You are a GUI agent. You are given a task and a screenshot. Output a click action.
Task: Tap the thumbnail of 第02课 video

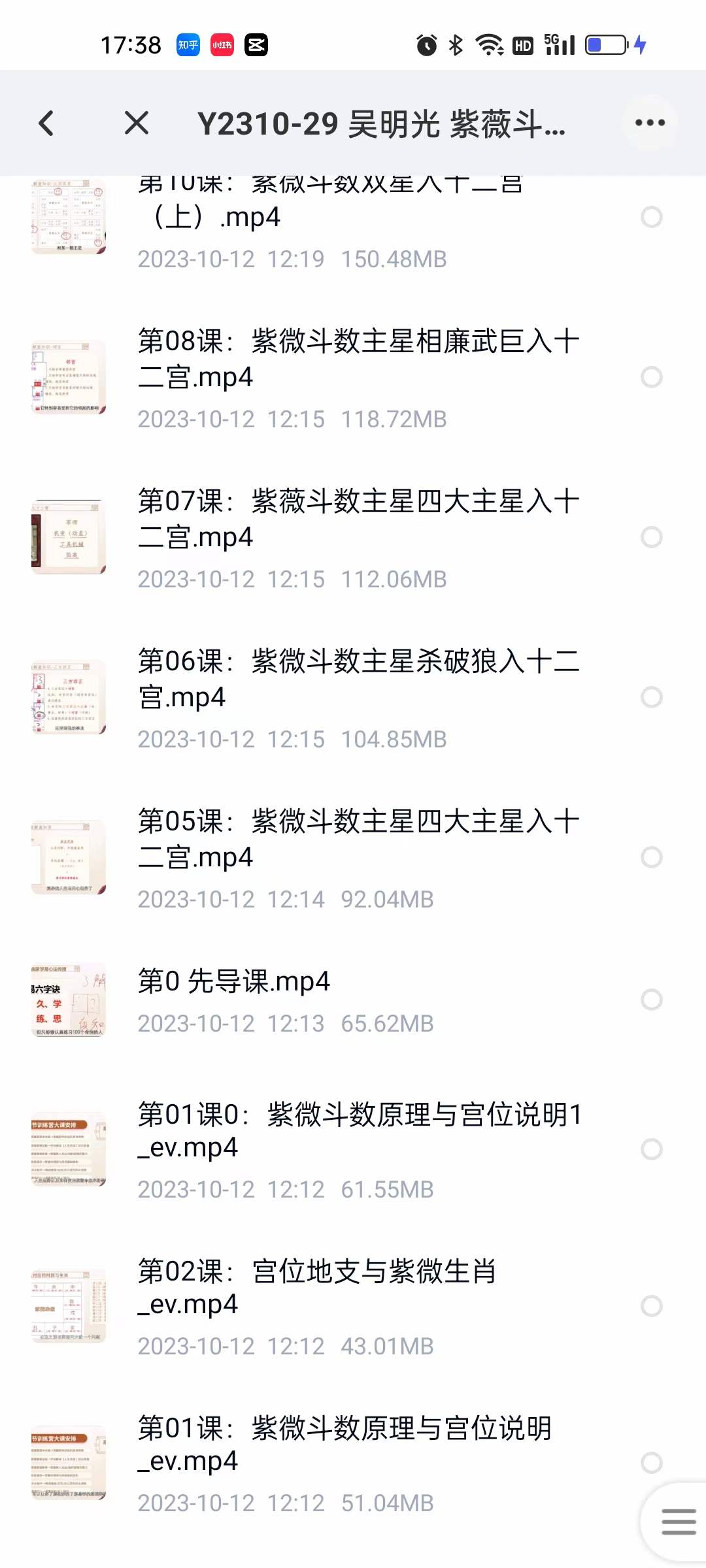[x=69, y=1300]
